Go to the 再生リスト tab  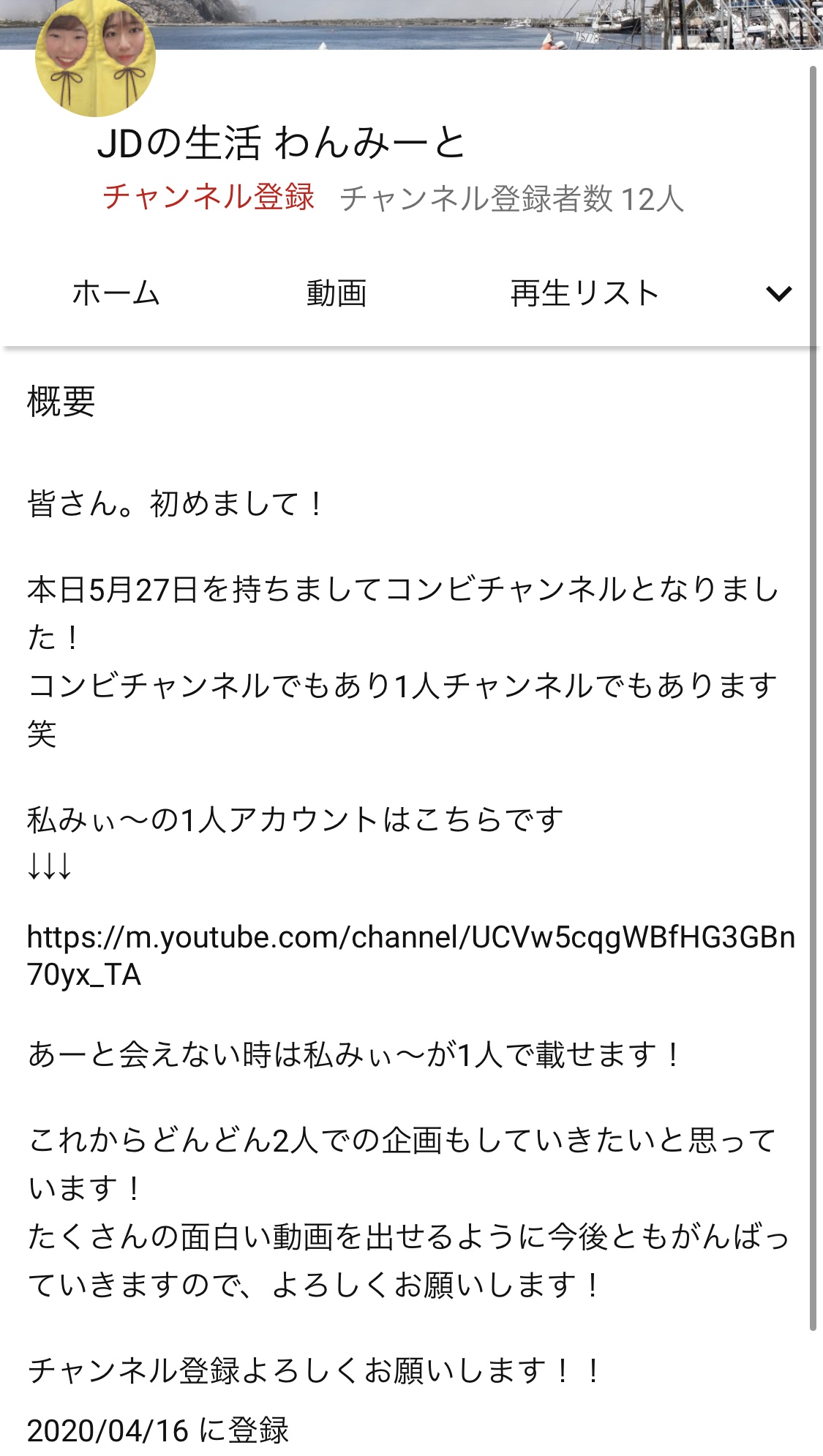coord(585,293)
